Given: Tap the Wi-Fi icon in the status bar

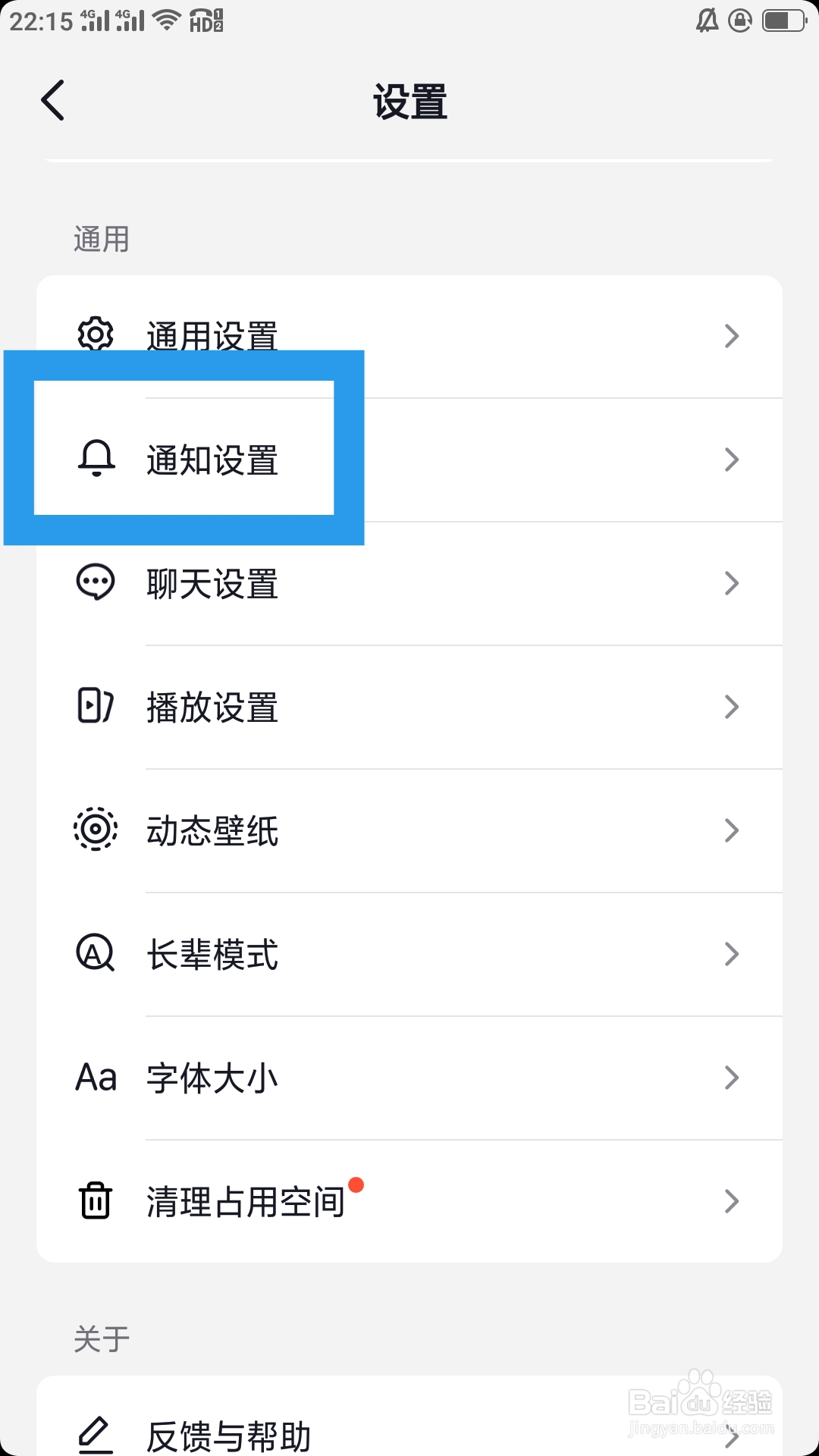Looking at the screenshot, I should point(168,19).
